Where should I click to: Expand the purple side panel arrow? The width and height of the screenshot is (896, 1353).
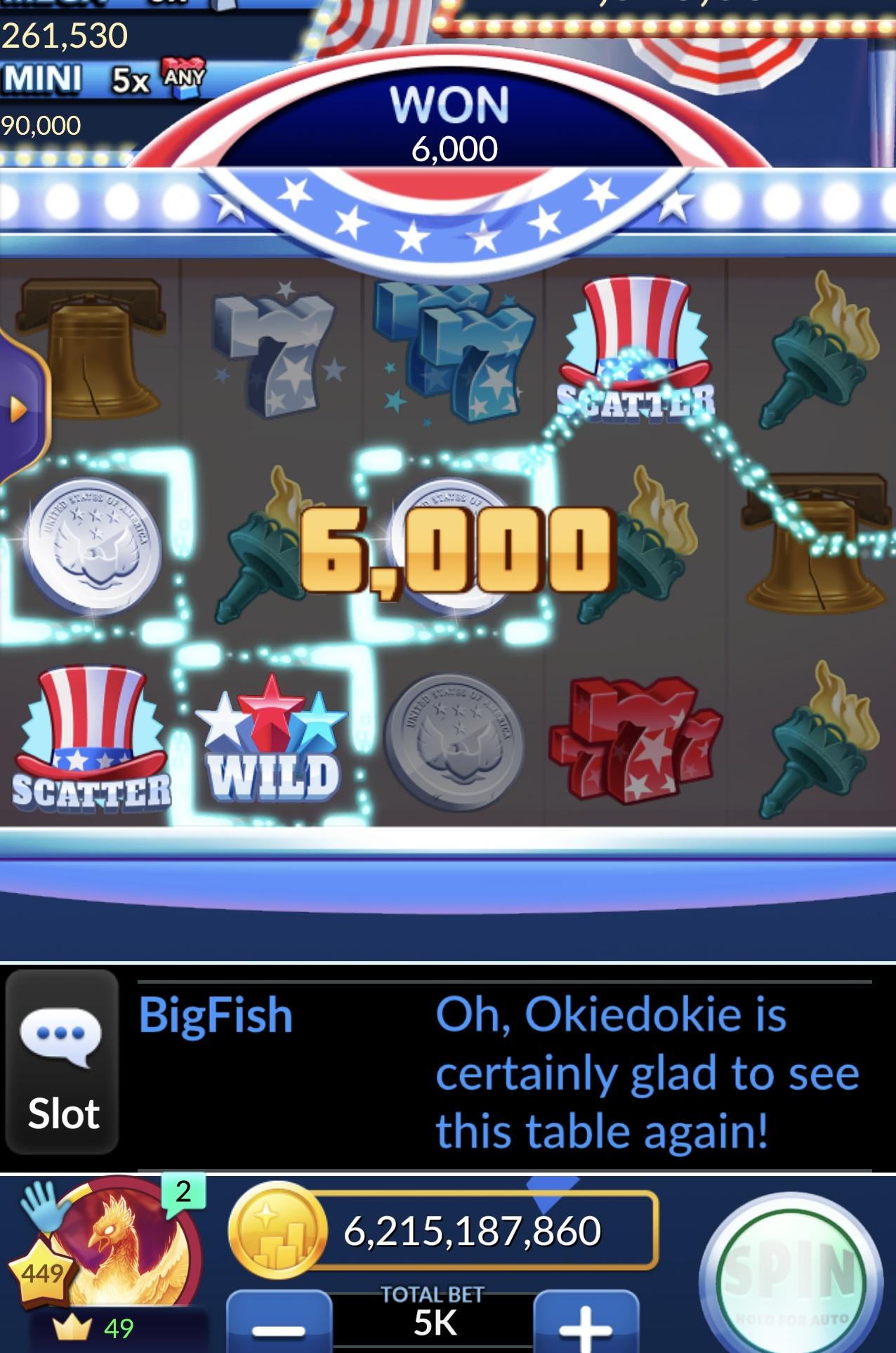pos(19,409)
